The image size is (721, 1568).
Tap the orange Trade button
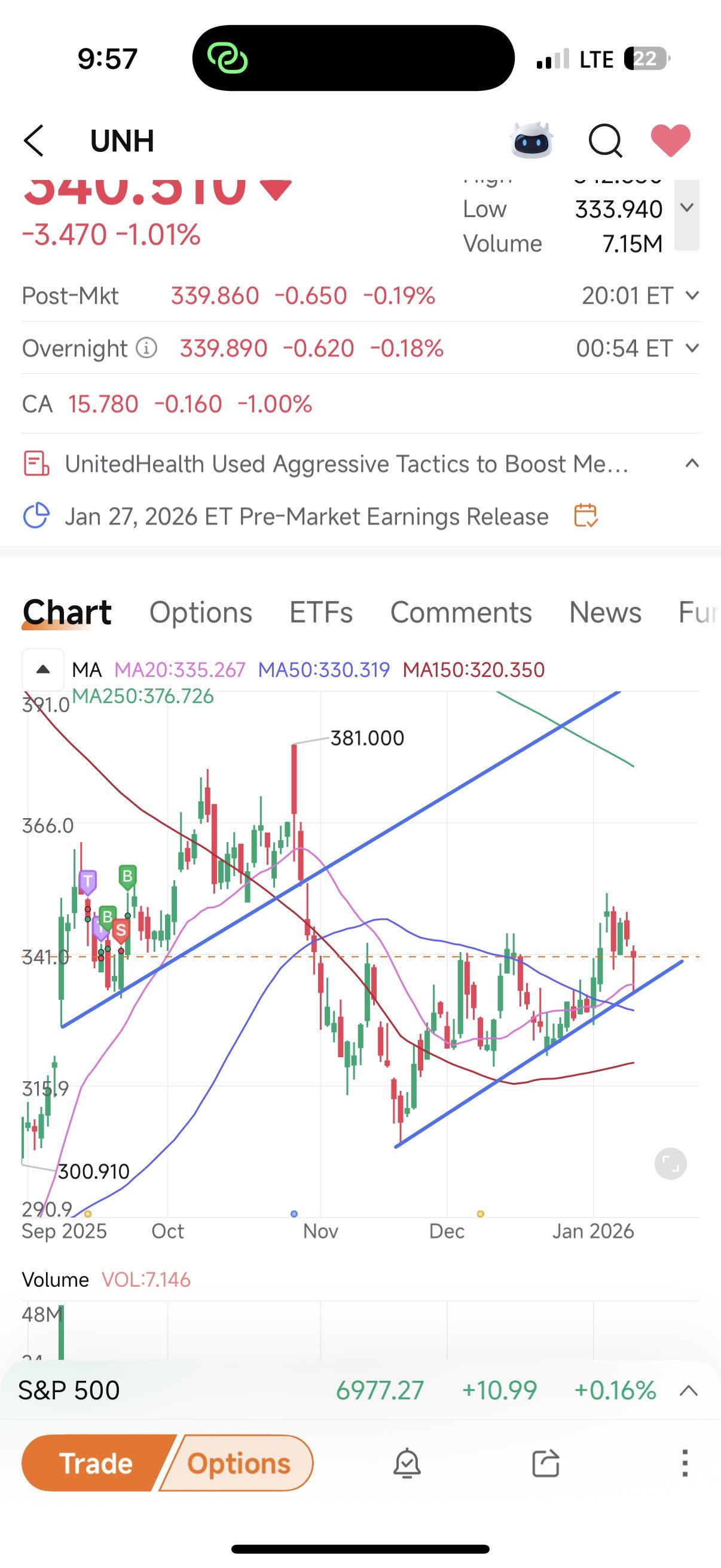click(x=97, y=1463)
